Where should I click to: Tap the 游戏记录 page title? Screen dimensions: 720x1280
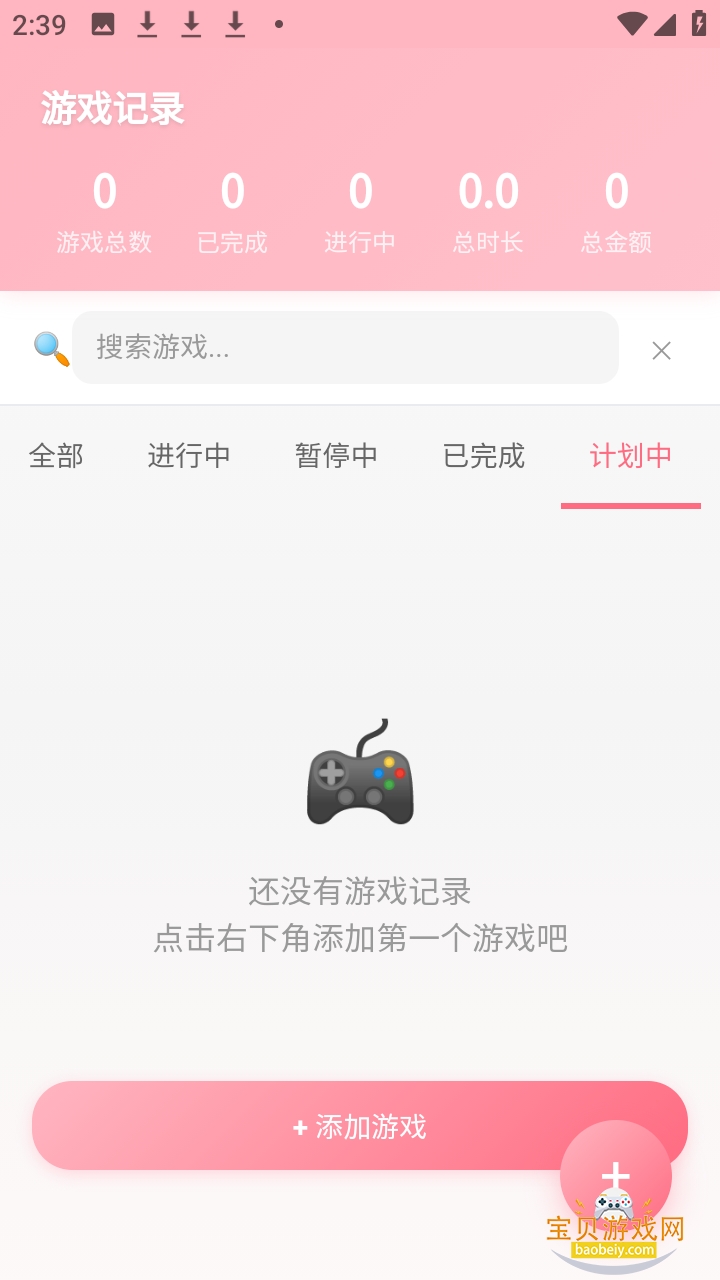[112, 108]
